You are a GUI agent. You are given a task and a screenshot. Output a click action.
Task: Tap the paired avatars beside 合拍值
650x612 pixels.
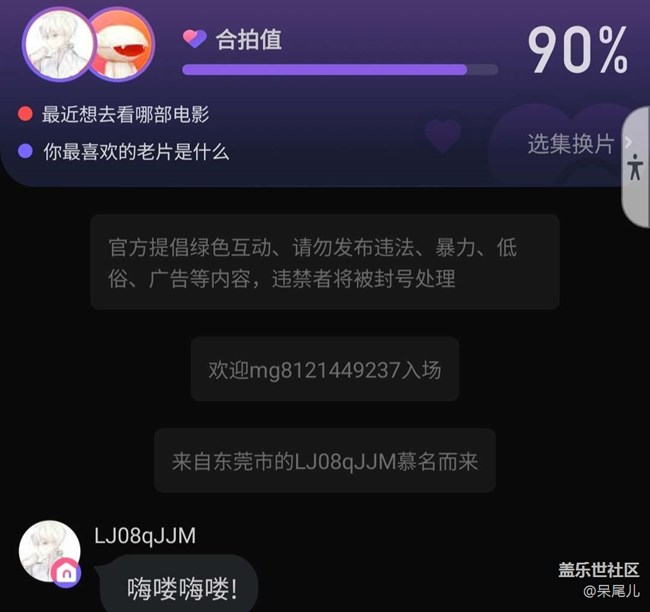pyautogui.click(x=88, y=44)
